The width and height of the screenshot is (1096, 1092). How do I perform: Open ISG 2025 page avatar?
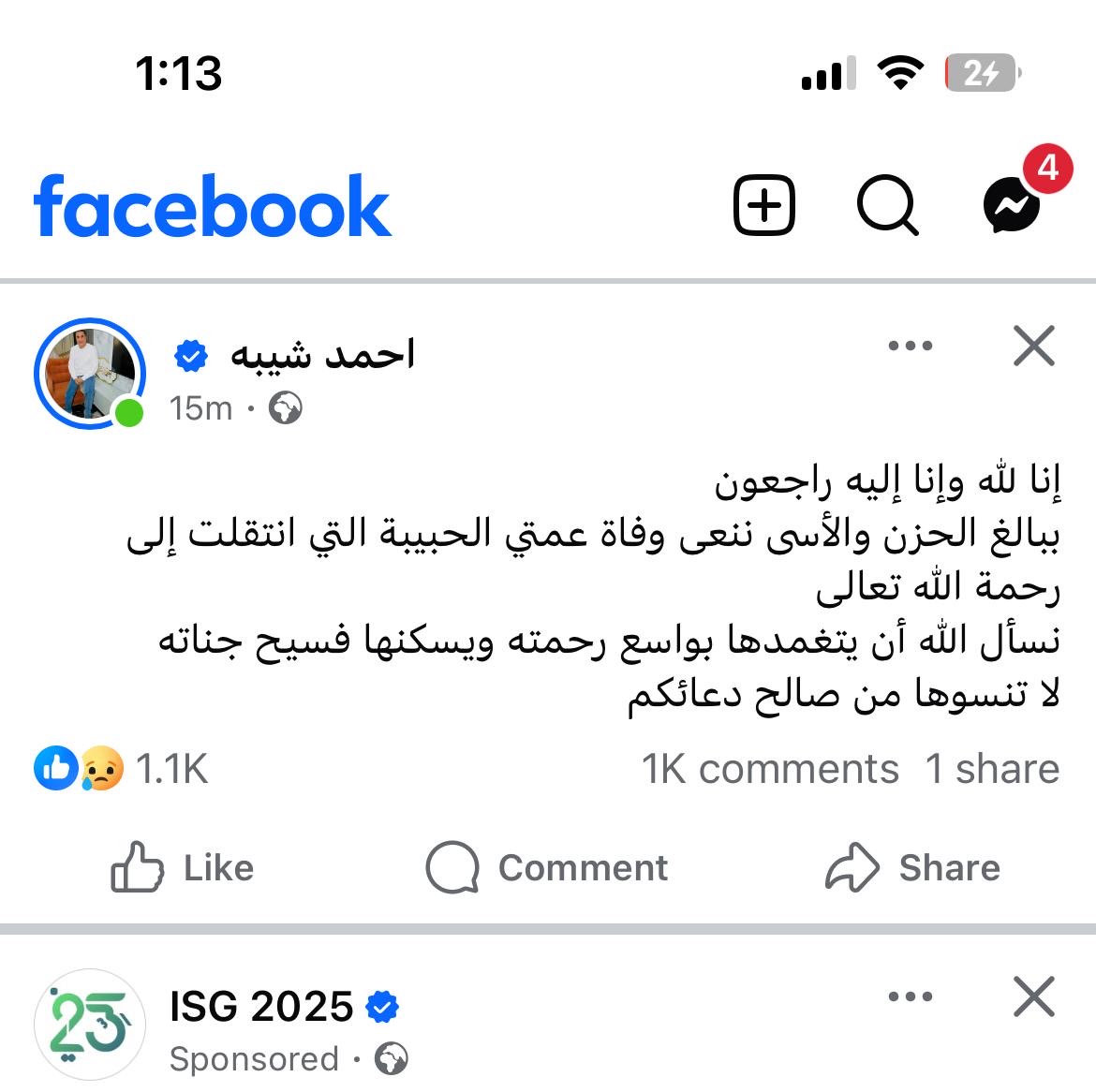coord(89,1025)
